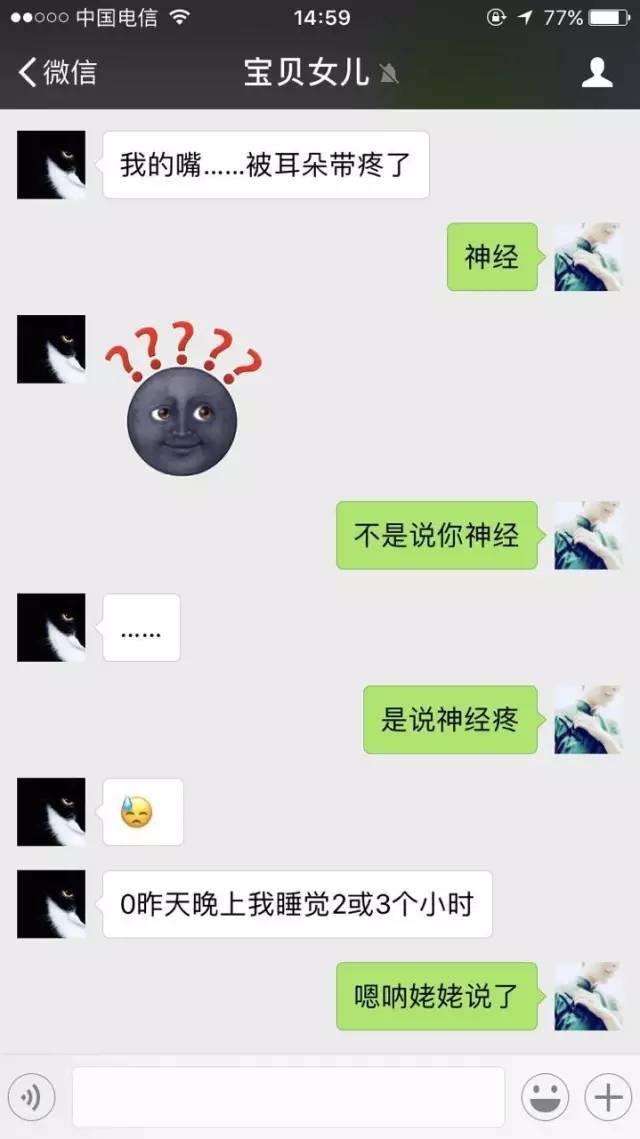Screen dimensions: 640x1139
Task: Open the sender avatar next to 我的嘴 message
Action: pyautogui.click(x=51, y=165)
